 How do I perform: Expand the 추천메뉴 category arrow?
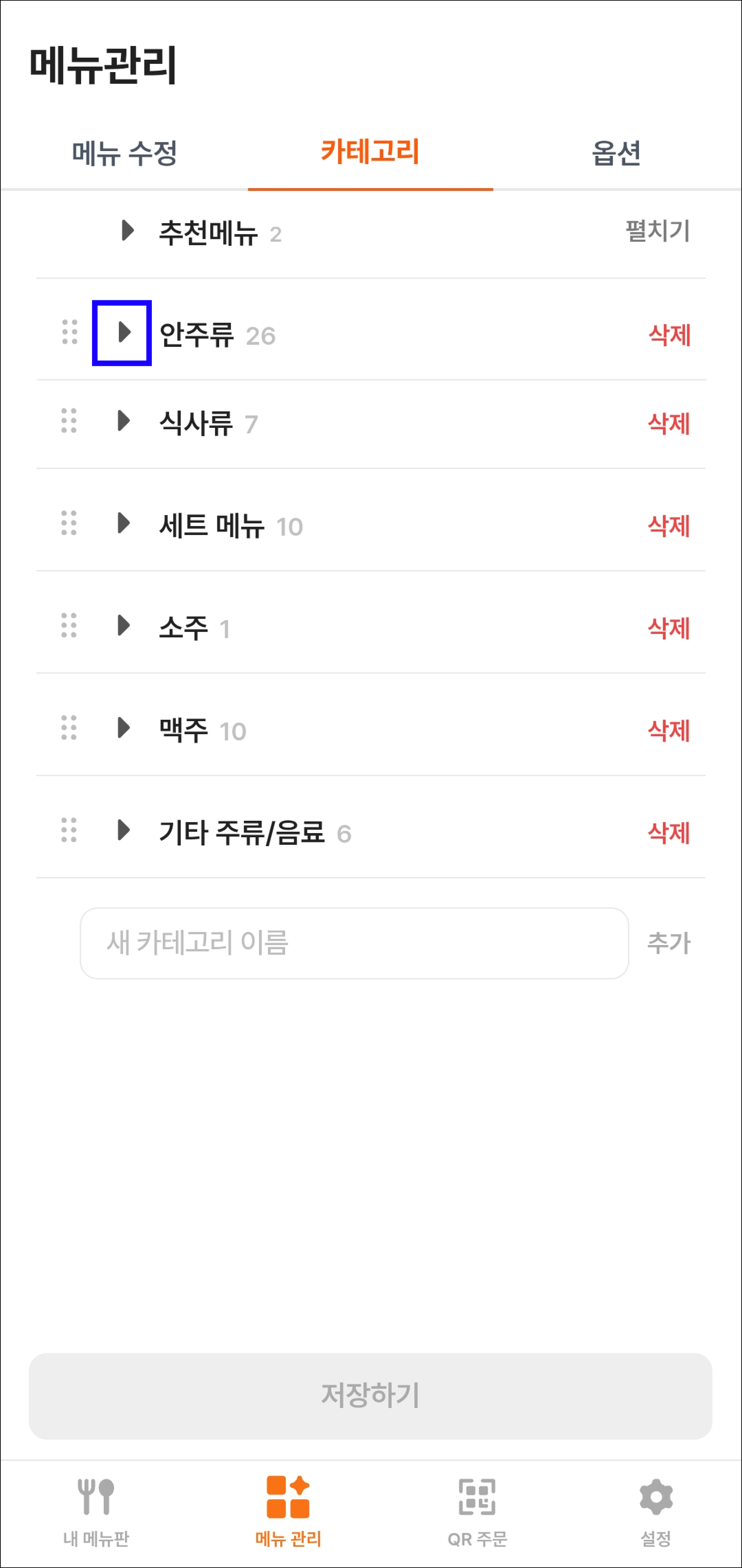coord(127,231)
